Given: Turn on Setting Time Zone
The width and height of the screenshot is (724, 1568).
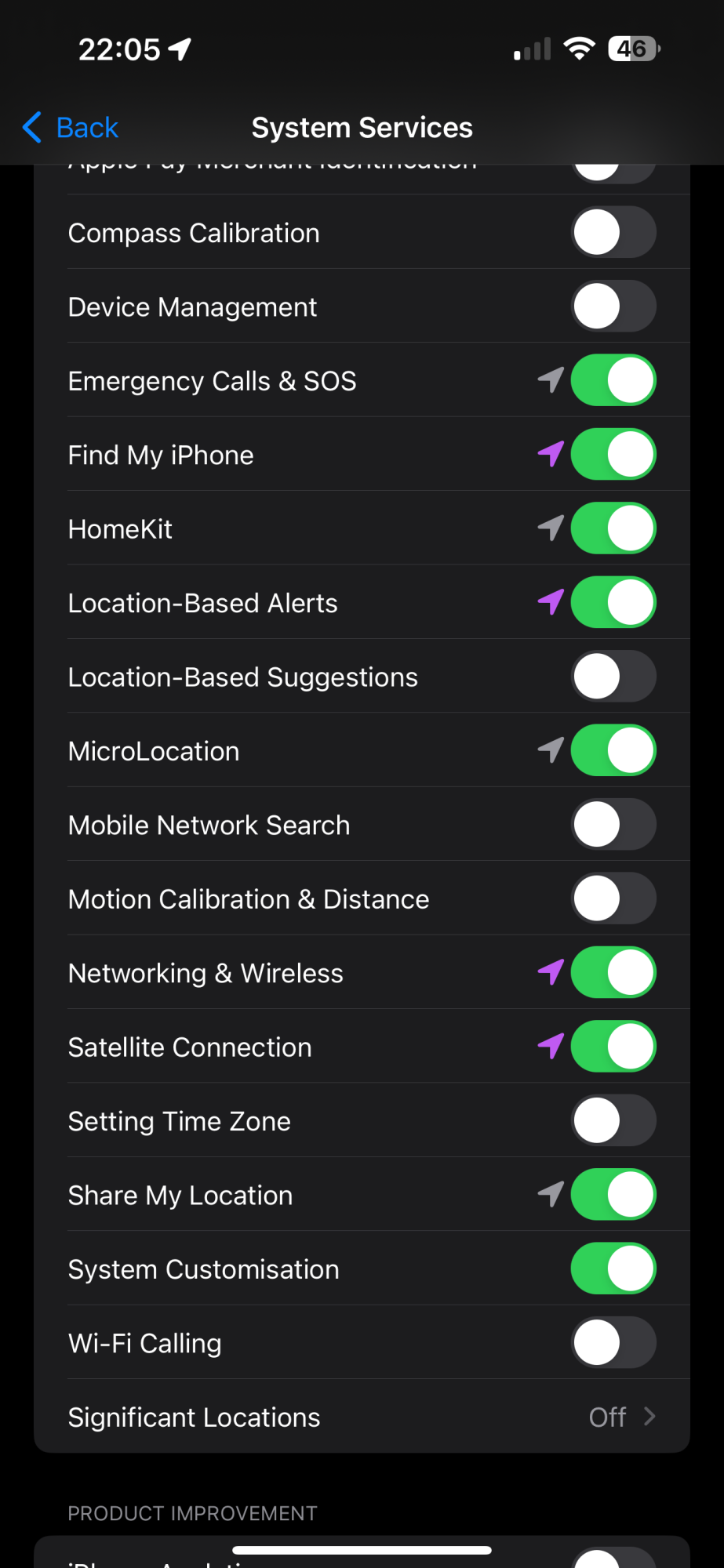Looking at the screenshot, I should pos(613,1121).
